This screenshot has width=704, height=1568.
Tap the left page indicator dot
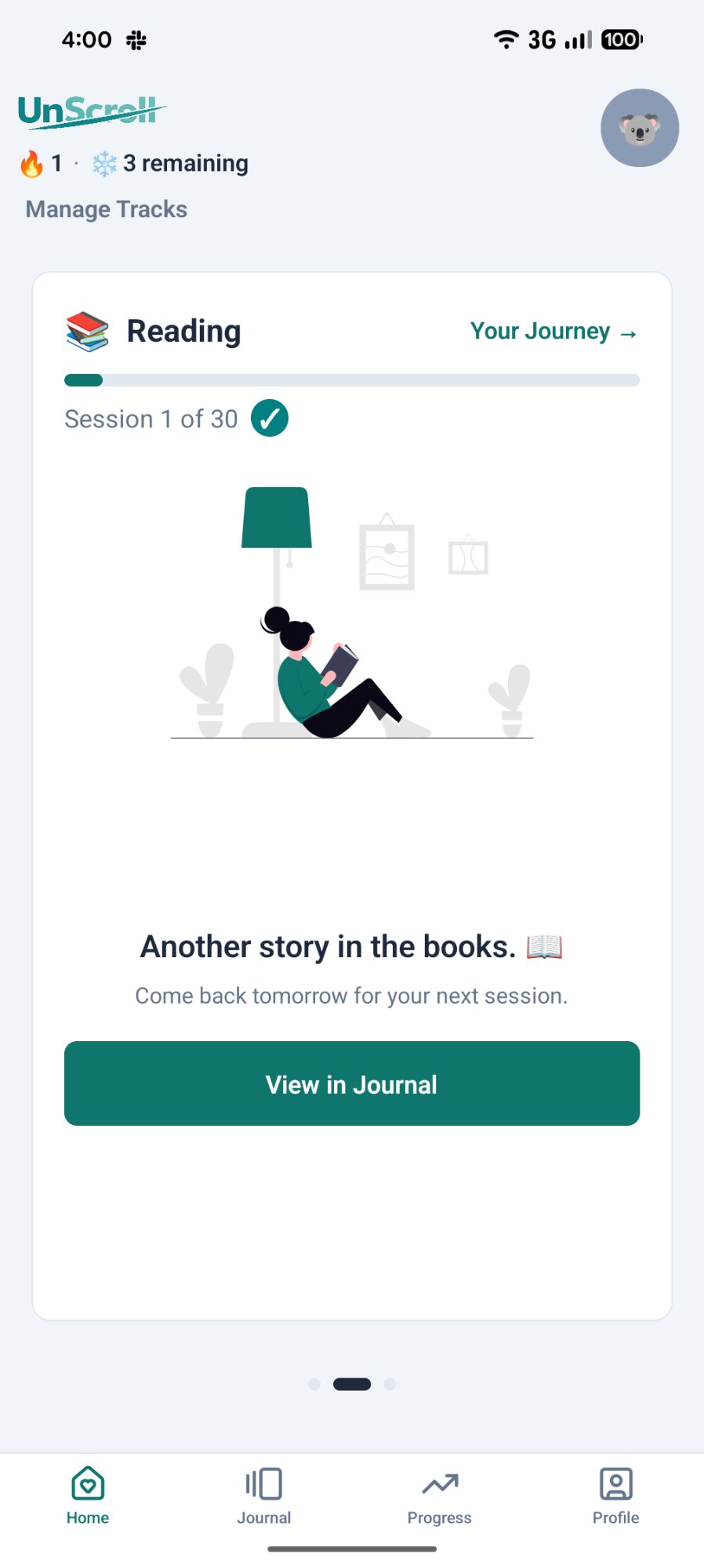(314, 1383)
